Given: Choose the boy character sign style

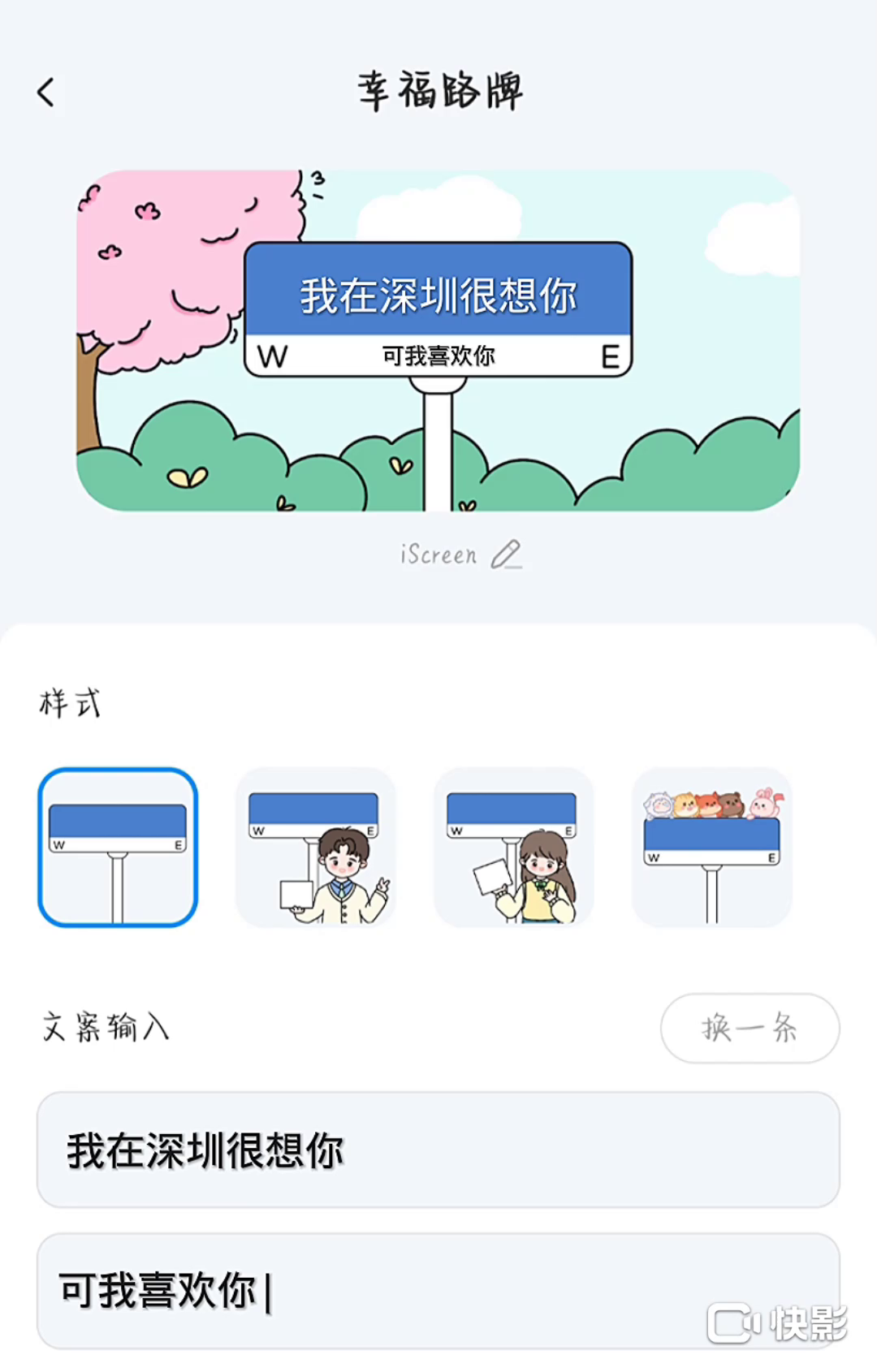Looking at the screenshot, I should coord(315,847).
